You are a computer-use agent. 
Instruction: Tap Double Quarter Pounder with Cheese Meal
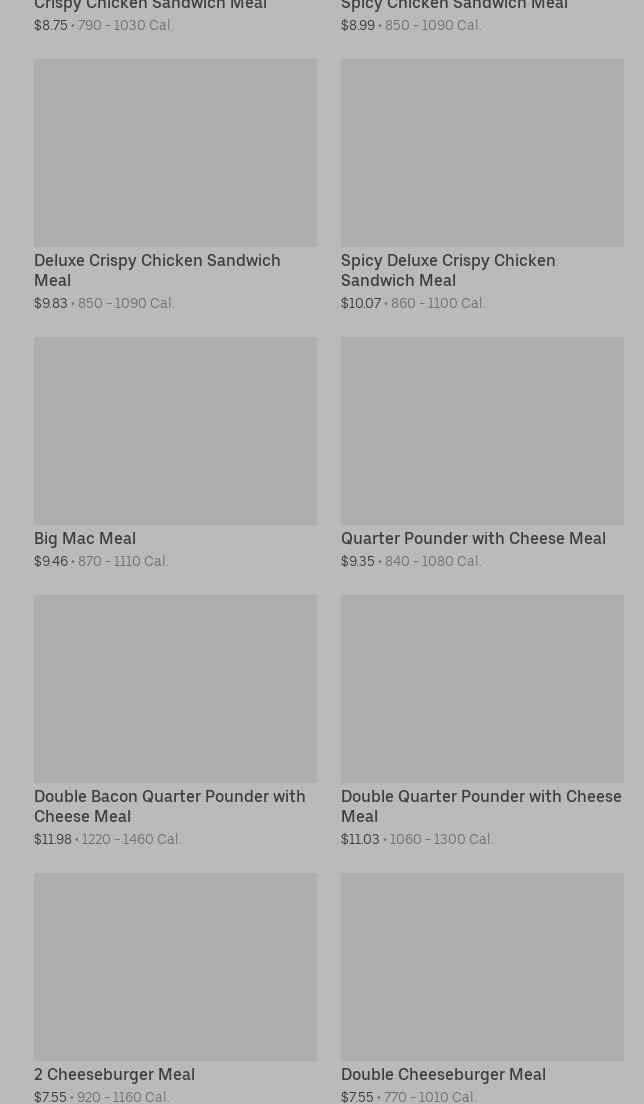pos(482,689)
